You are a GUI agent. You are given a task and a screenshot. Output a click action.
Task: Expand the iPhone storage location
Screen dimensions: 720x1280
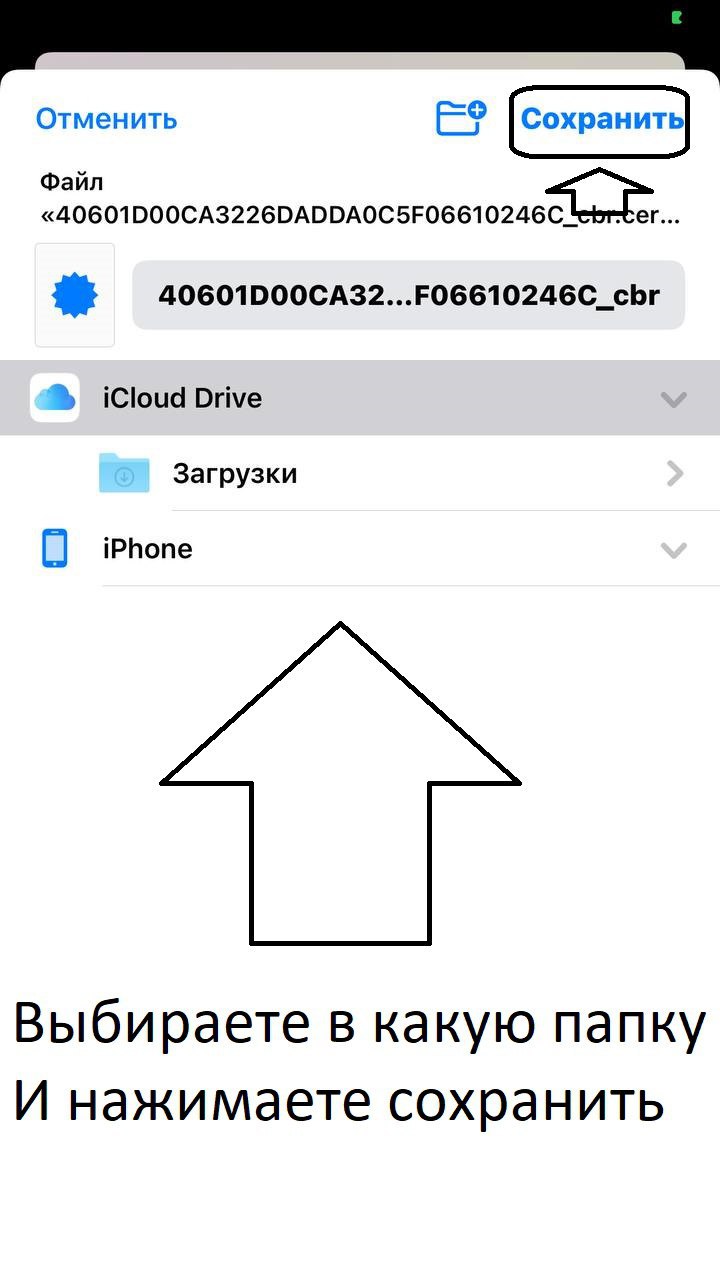[673, 549]
